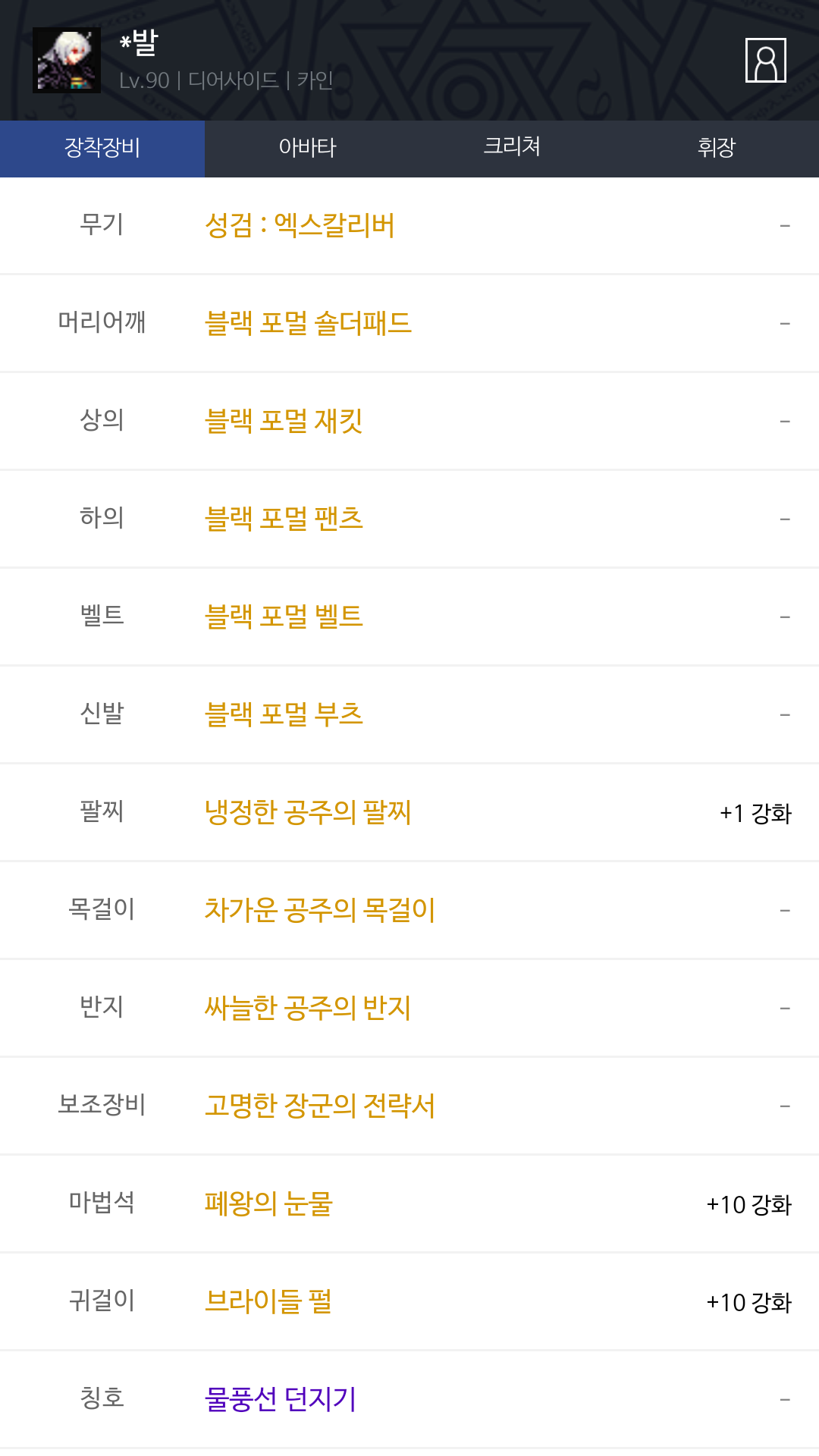The width and height of the screenshot is (819, 1456).
Task: Open the 싸늘한 공주의 반지 ring
Action: click(x=409, y=1009)
